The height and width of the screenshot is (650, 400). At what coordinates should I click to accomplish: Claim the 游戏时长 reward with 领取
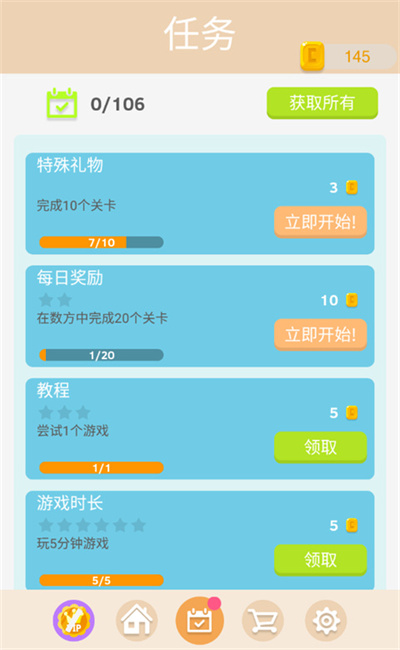point(320,560)
